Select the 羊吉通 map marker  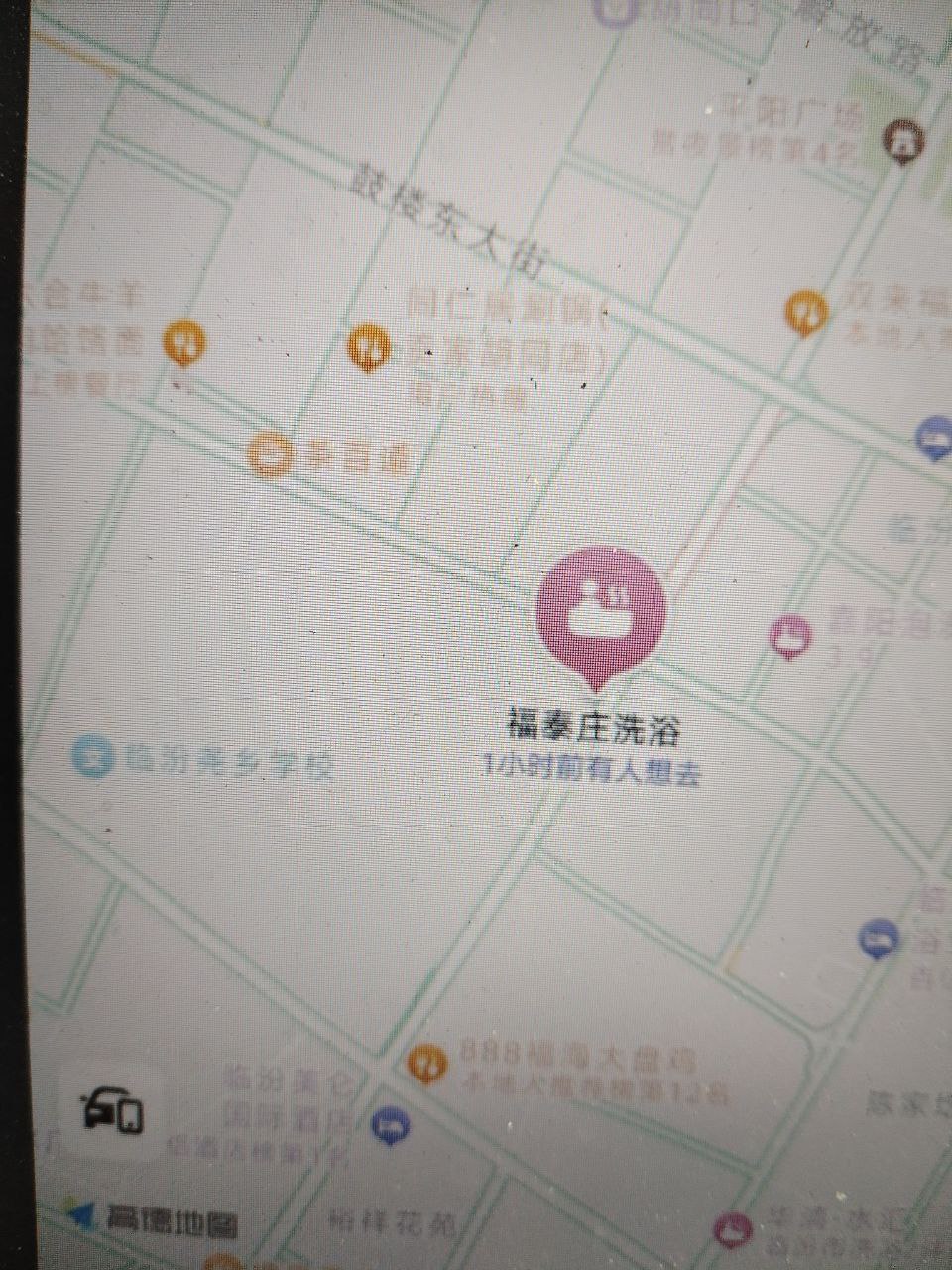tap(270, 453)
